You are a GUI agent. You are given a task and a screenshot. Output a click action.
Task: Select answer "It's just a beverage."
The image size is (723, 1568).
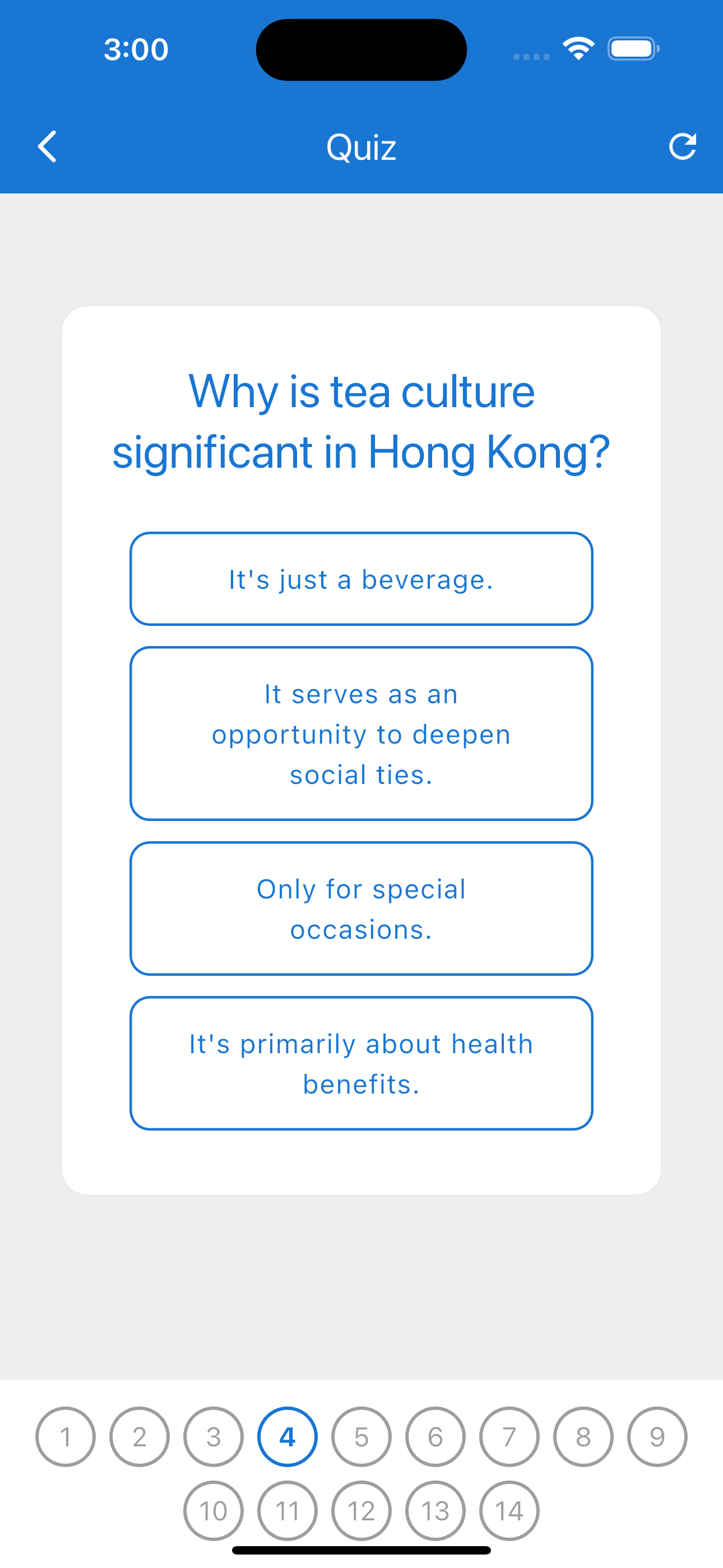coord(361,579)
